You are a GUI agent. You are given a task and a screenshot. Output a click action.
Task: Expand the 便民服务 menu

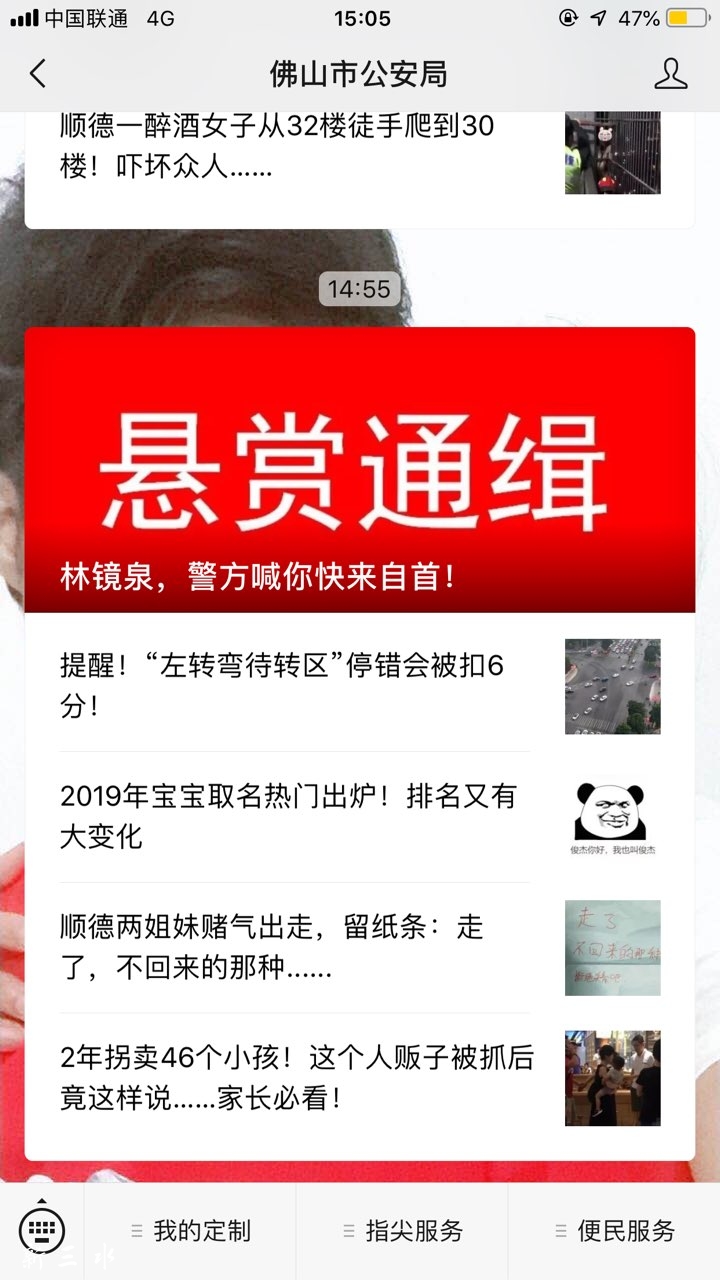615,1231
